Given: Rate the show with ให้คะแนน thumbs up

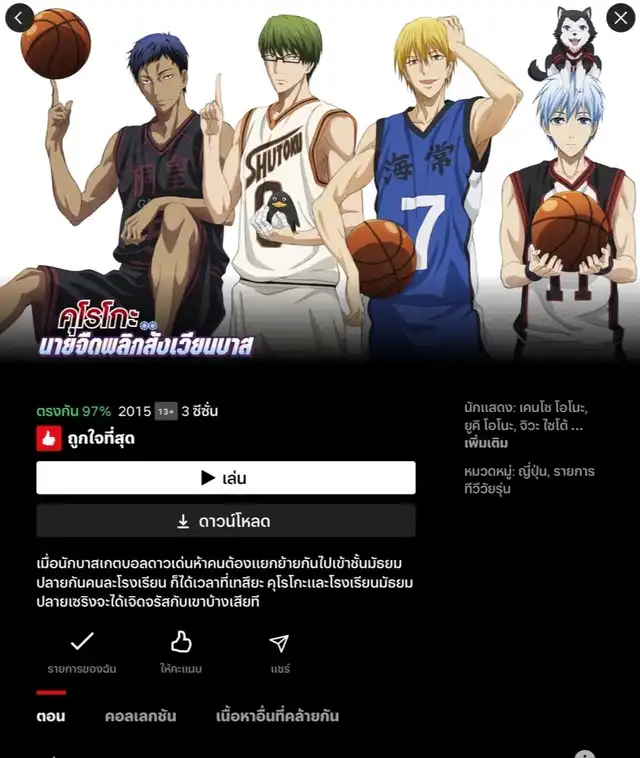Looking at the screenshot, I should [x=181, y=642].
